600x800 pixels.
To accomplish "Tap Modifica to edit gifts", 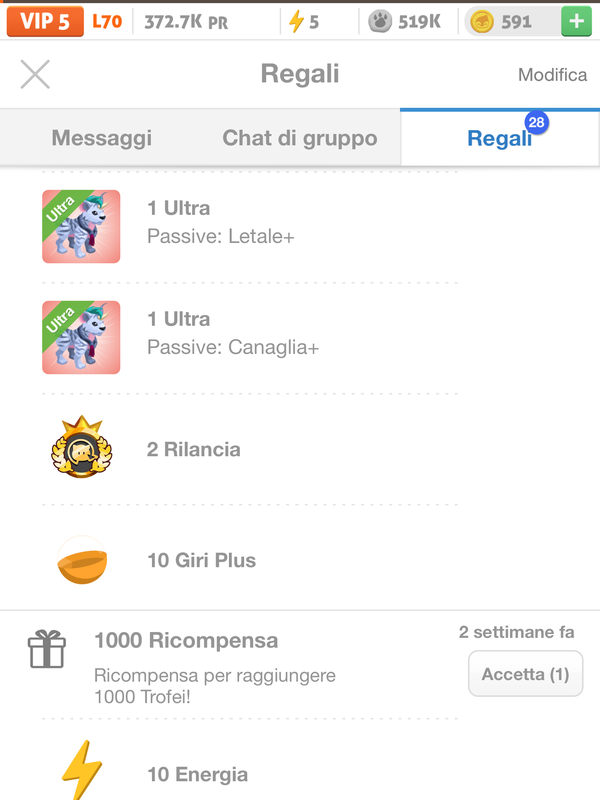I will point(552,75).
